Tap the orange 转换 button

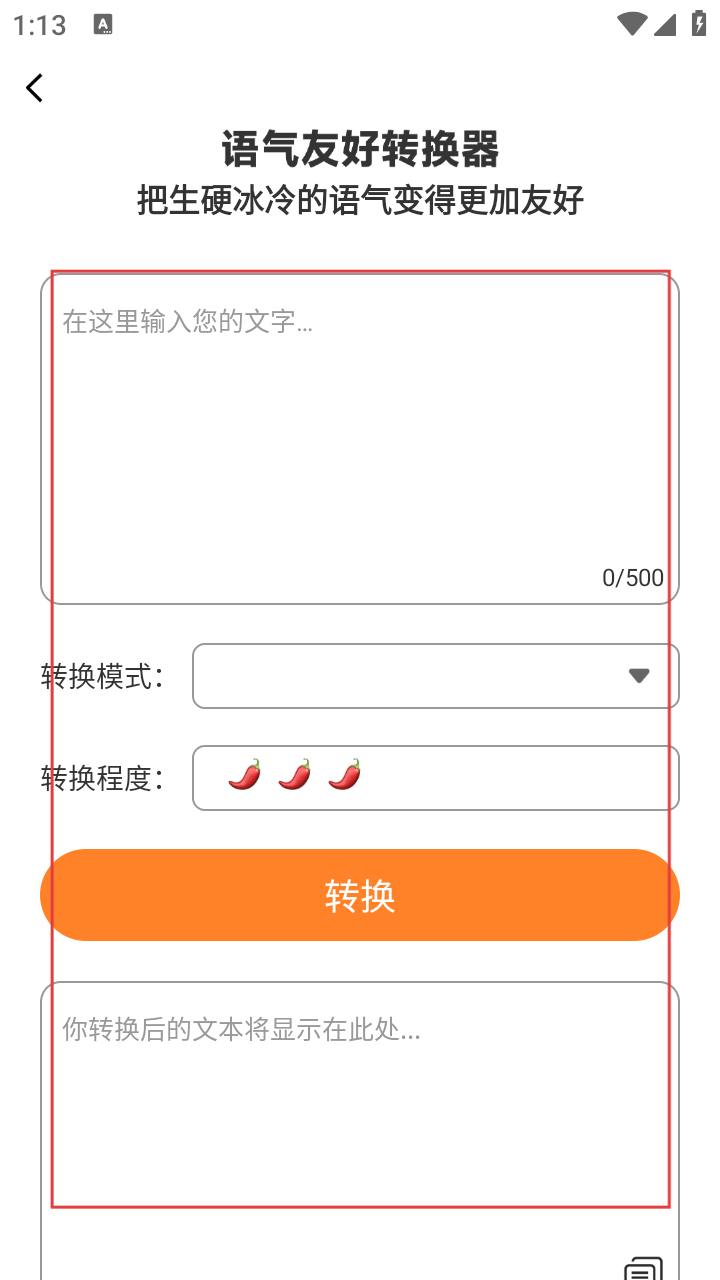tap(360, 895)
